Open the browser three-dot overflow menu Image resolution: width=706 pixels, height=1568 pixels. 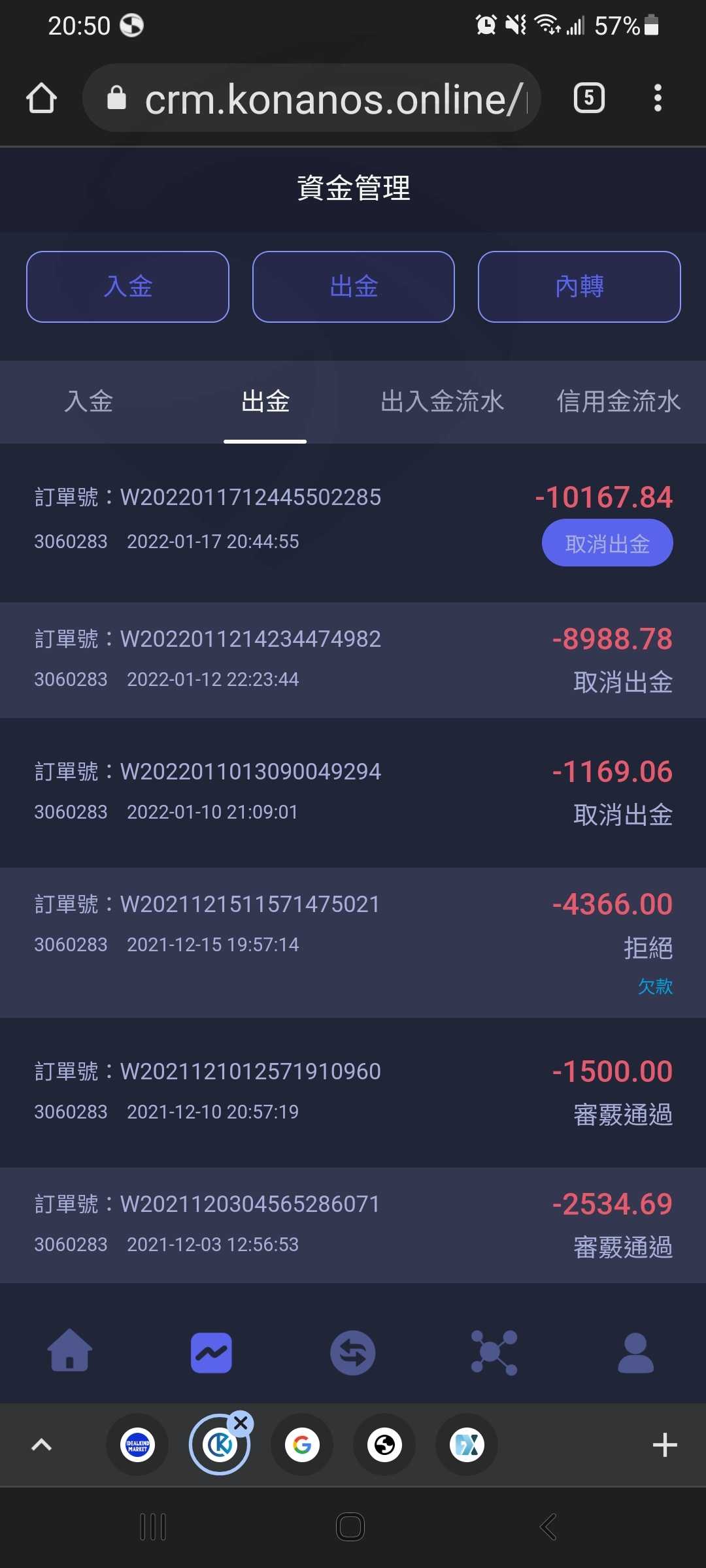[658, 99]
